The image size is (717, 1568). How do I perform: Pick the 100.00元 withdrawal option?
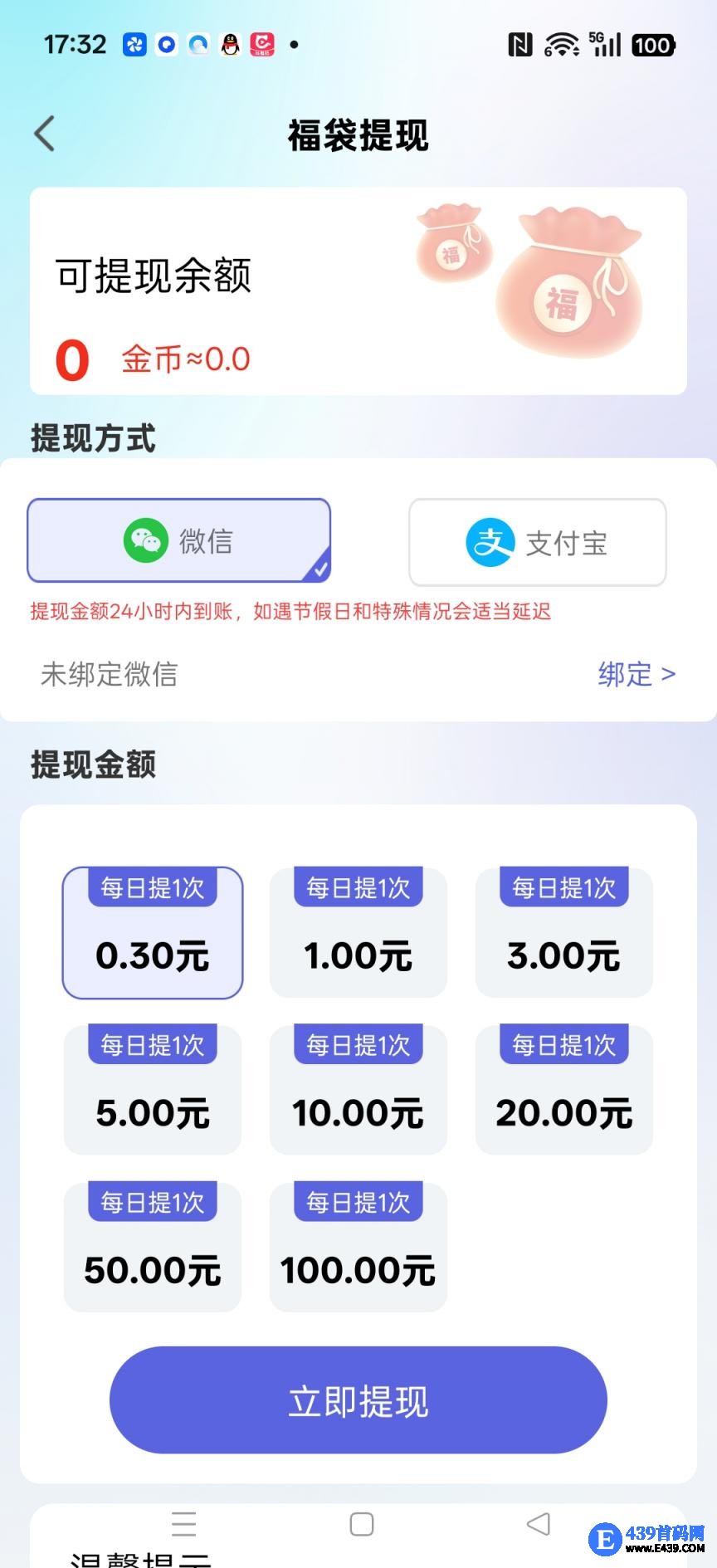click(x=358, y=1248)
